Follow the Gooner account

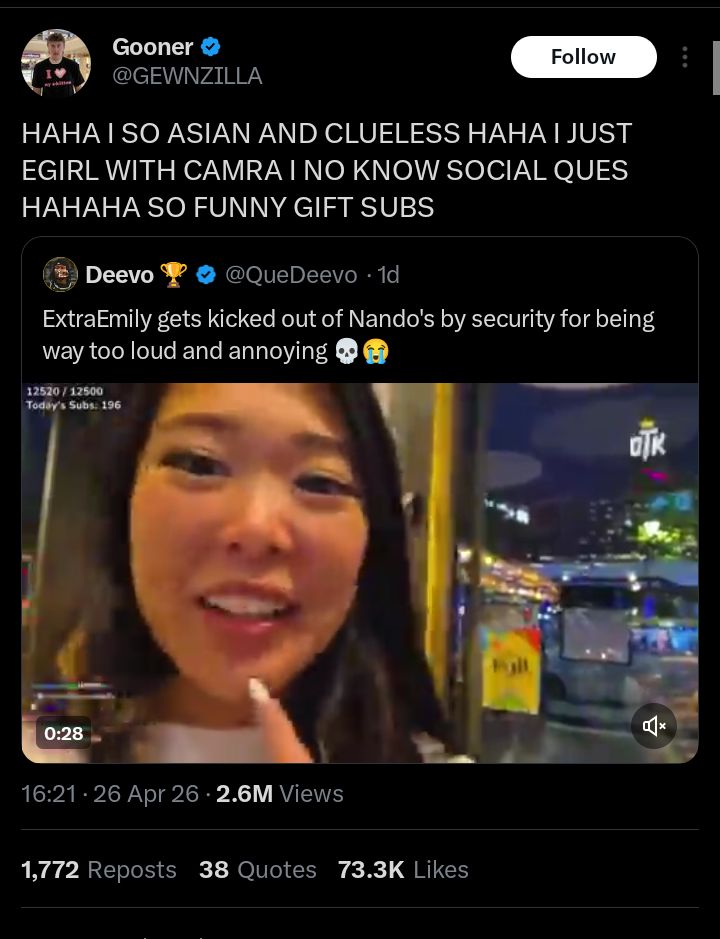[x=583, y=57]
